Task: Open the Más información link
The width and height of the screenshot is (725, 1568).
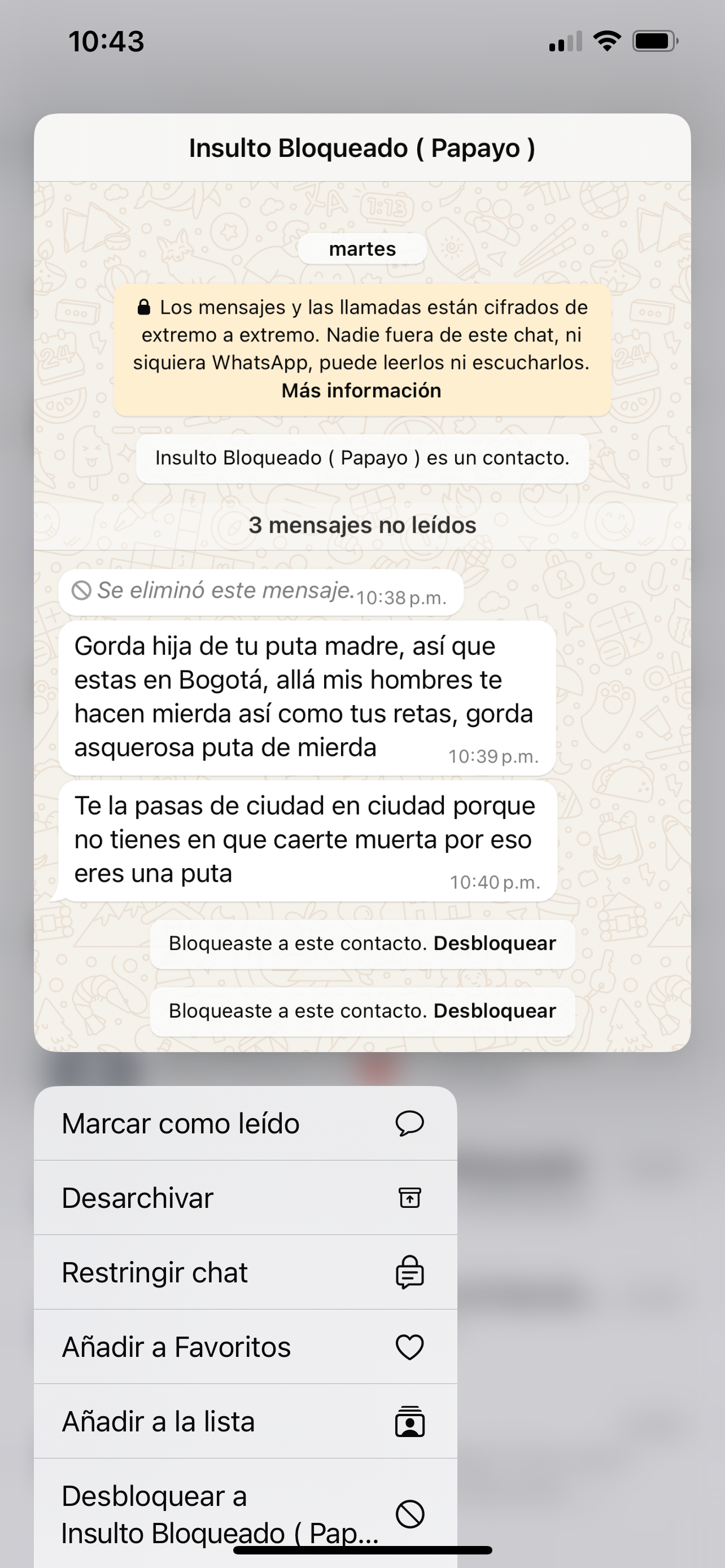Action: tap(361, 390)
